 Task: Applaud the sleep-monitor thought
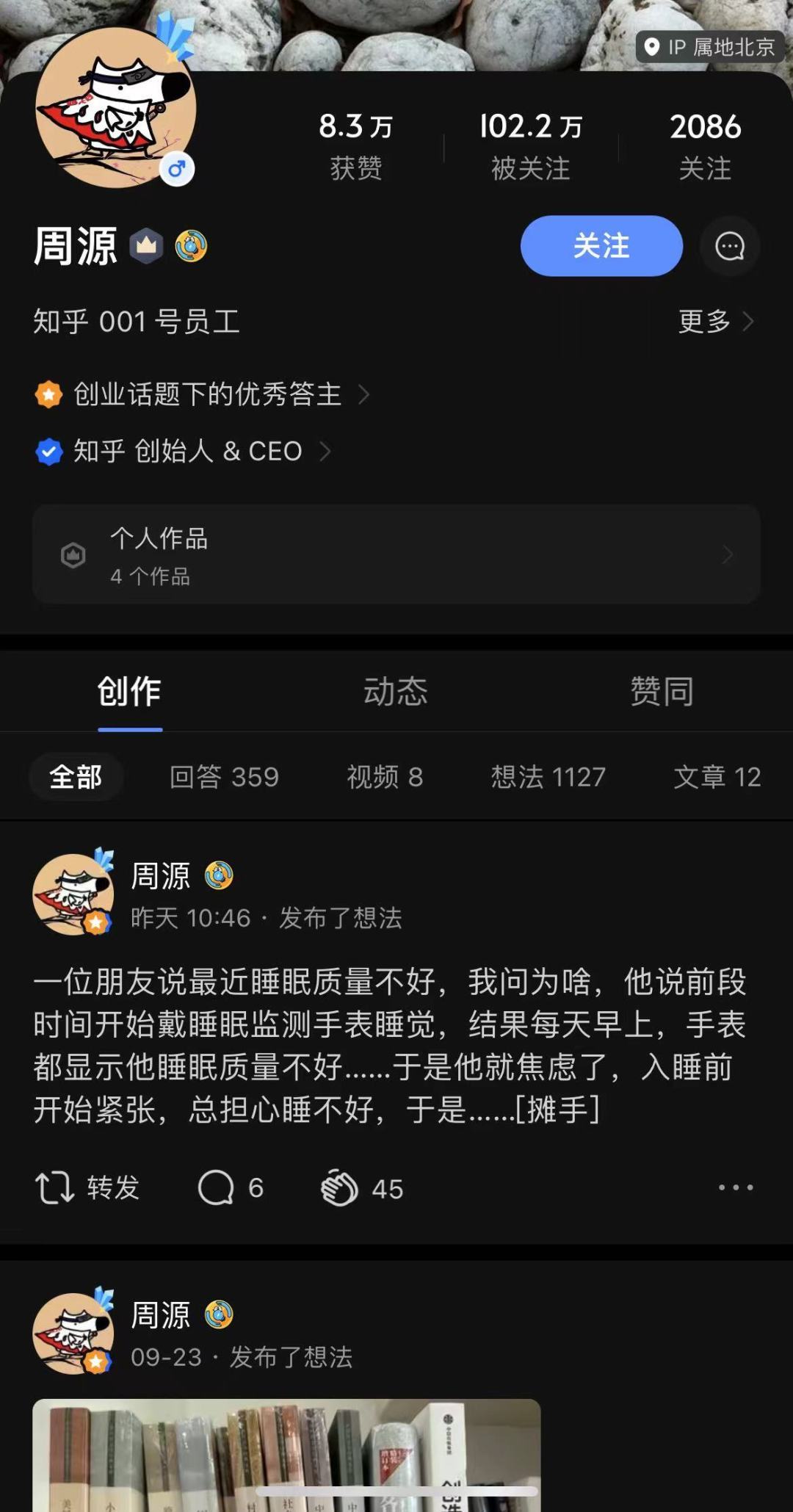click(x=362, y=1188)
